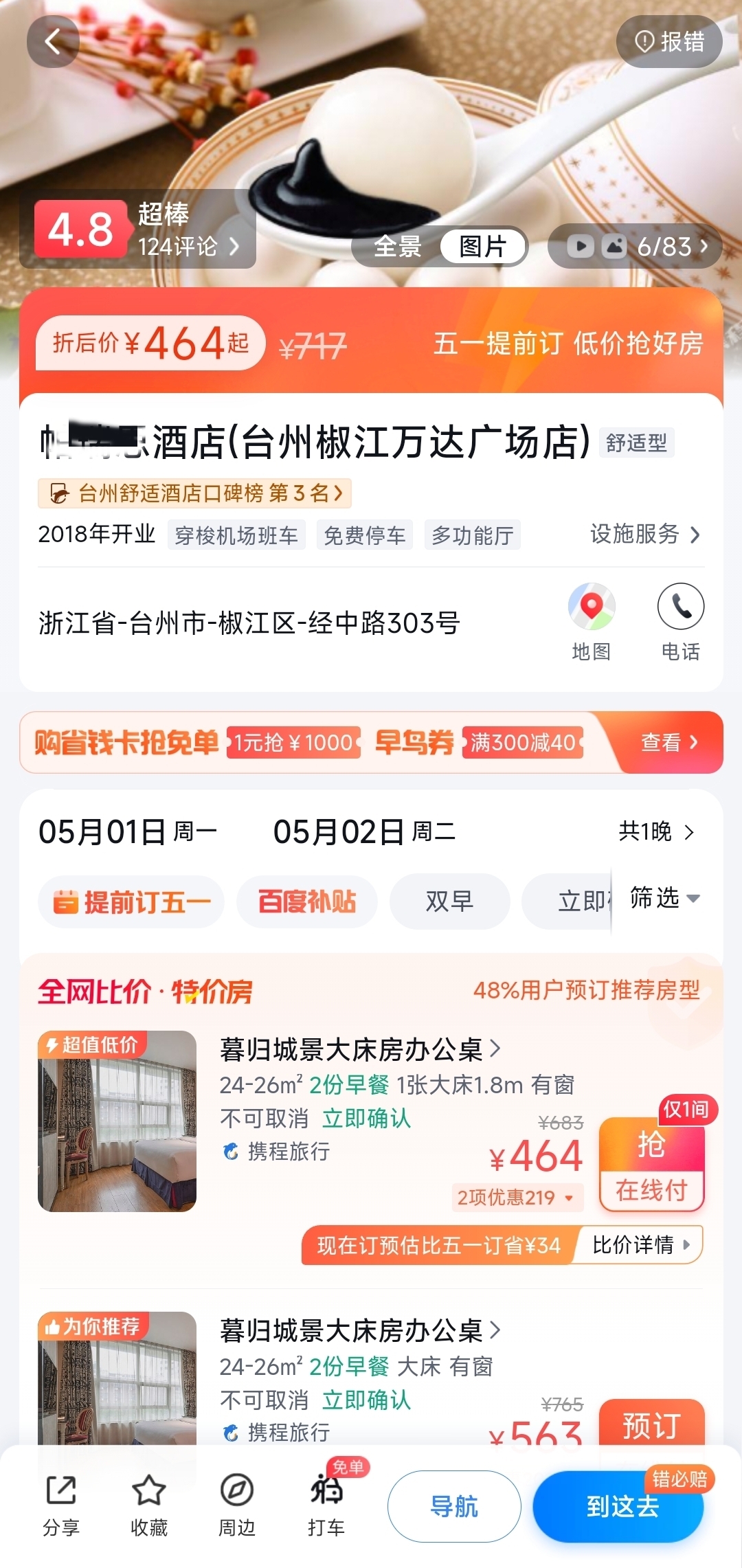Expand the 2项优惠219 discount details
Image resolution: width=742 pixels, height=1568 pixels.
517,1198
